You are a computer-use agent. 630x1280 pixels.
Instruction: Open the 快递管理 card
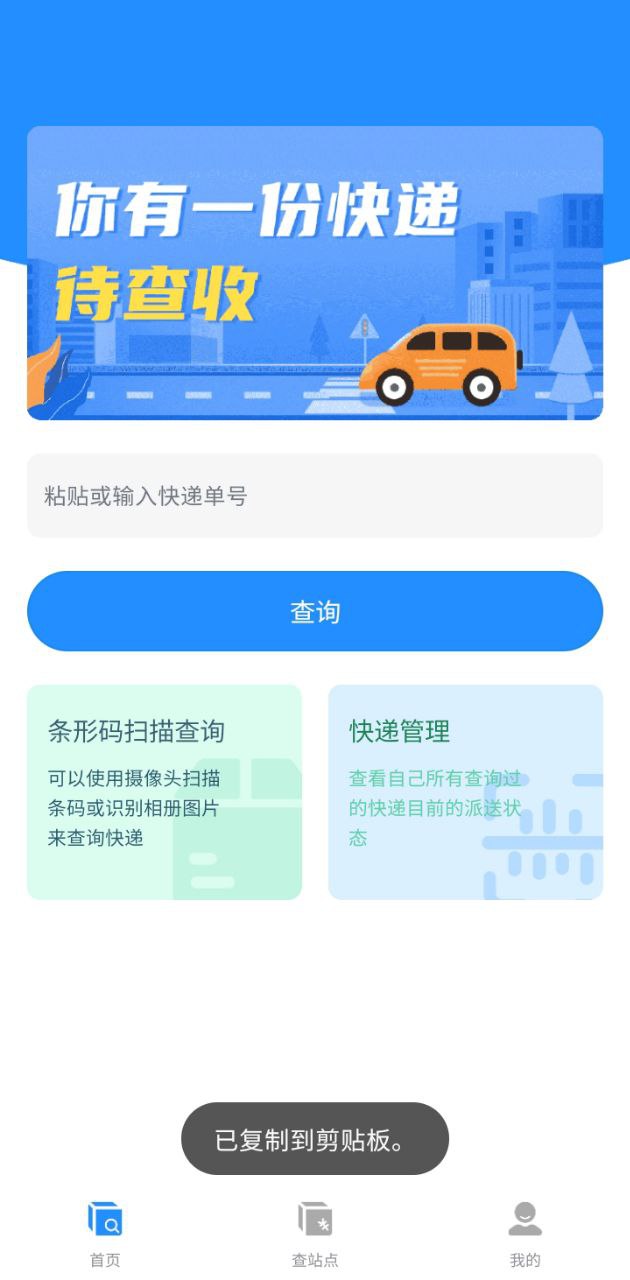point(466,792)
